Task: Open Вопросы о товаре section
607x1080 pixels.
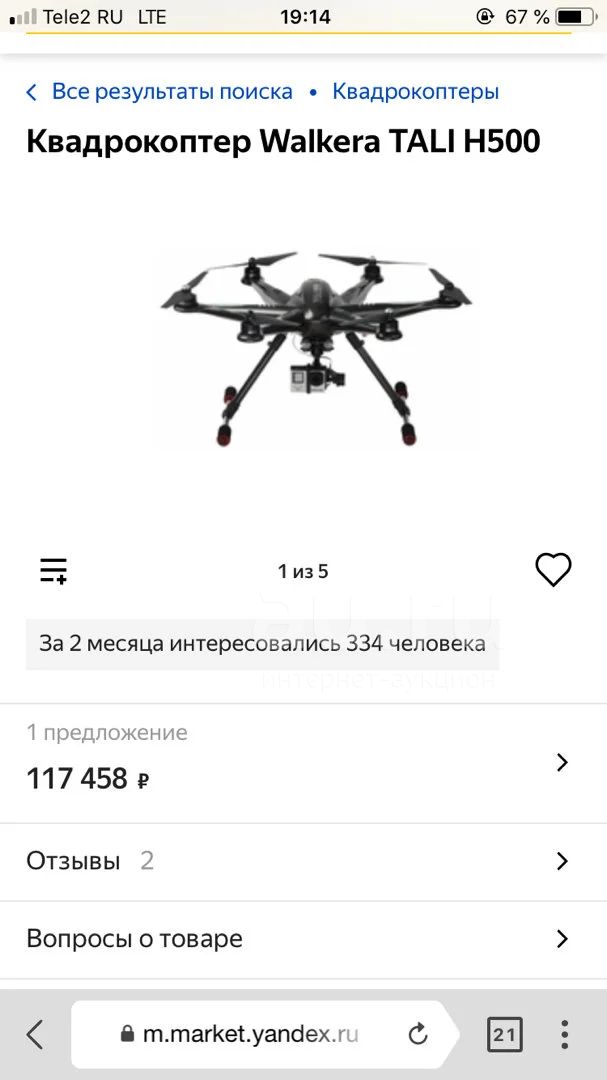Action: [303, 939]
